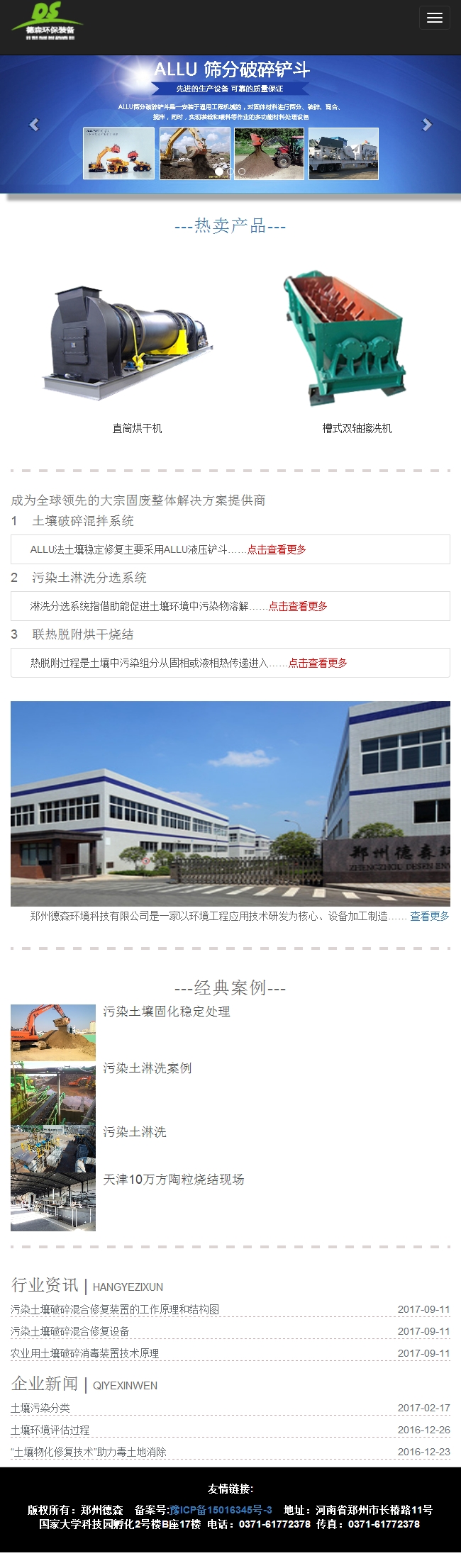
Task: Open news 土壤污染分类
Action: 40,1408
